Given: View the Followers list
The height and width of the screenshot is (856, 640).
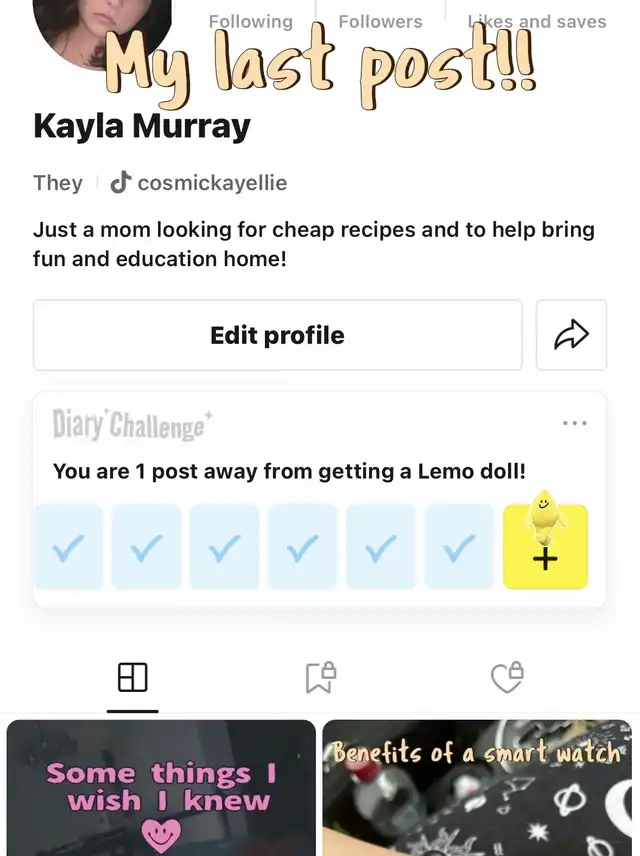Looking at the screenshot, I should click(380, 21).
